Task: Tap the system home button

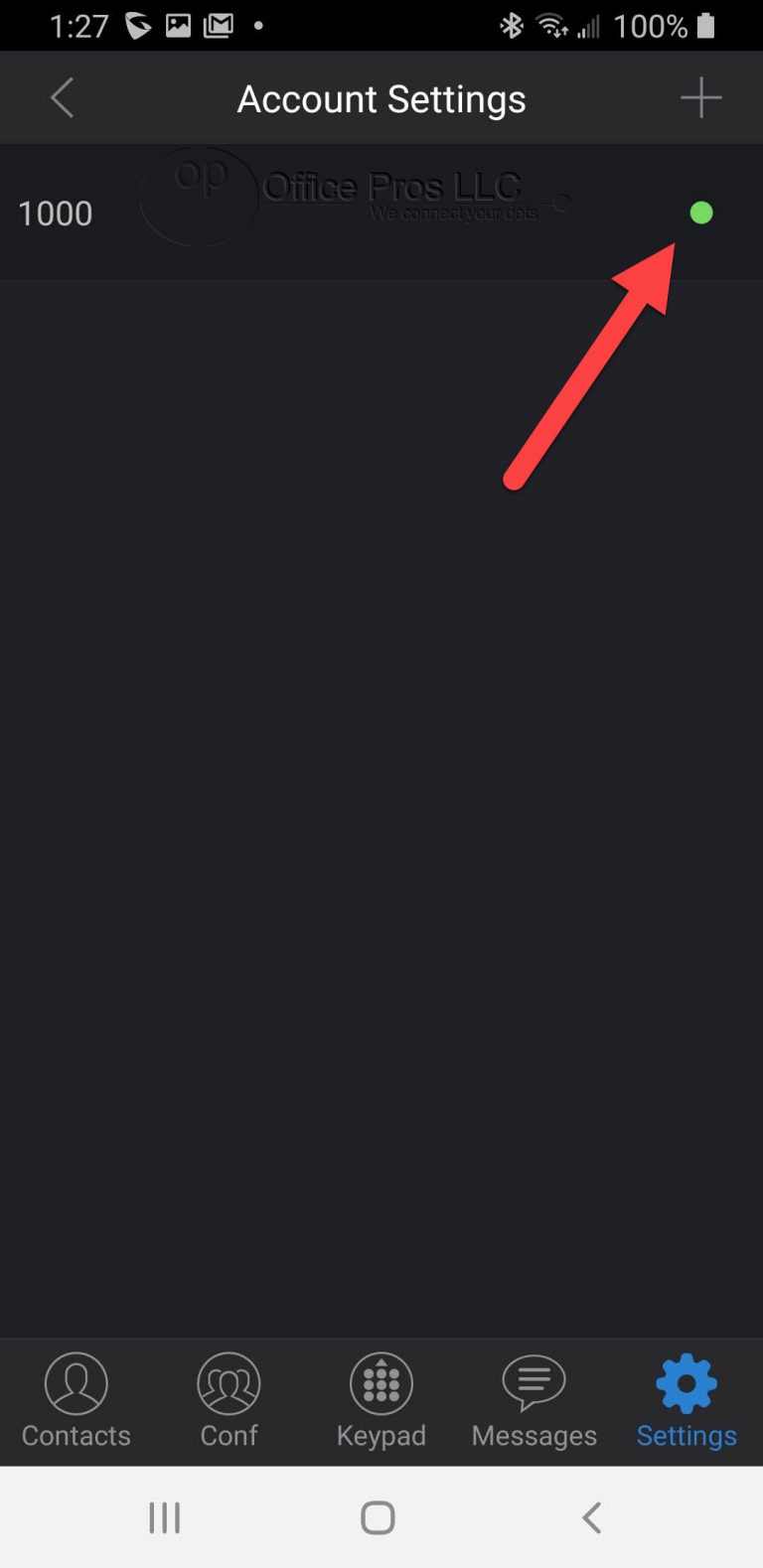Action: (x=378, y=1517)
